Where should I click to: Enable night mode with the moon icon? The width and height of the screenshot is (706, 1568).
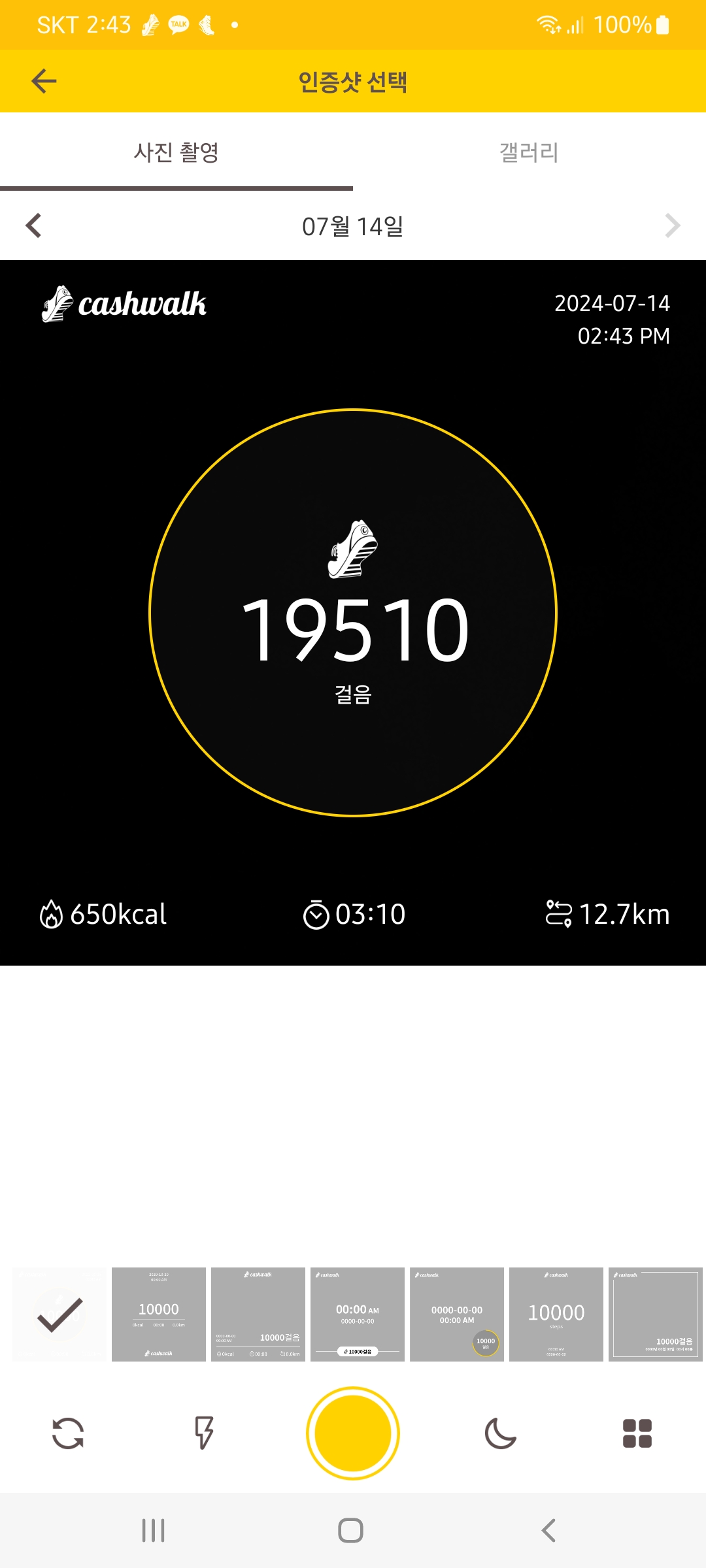[501, 1433]
